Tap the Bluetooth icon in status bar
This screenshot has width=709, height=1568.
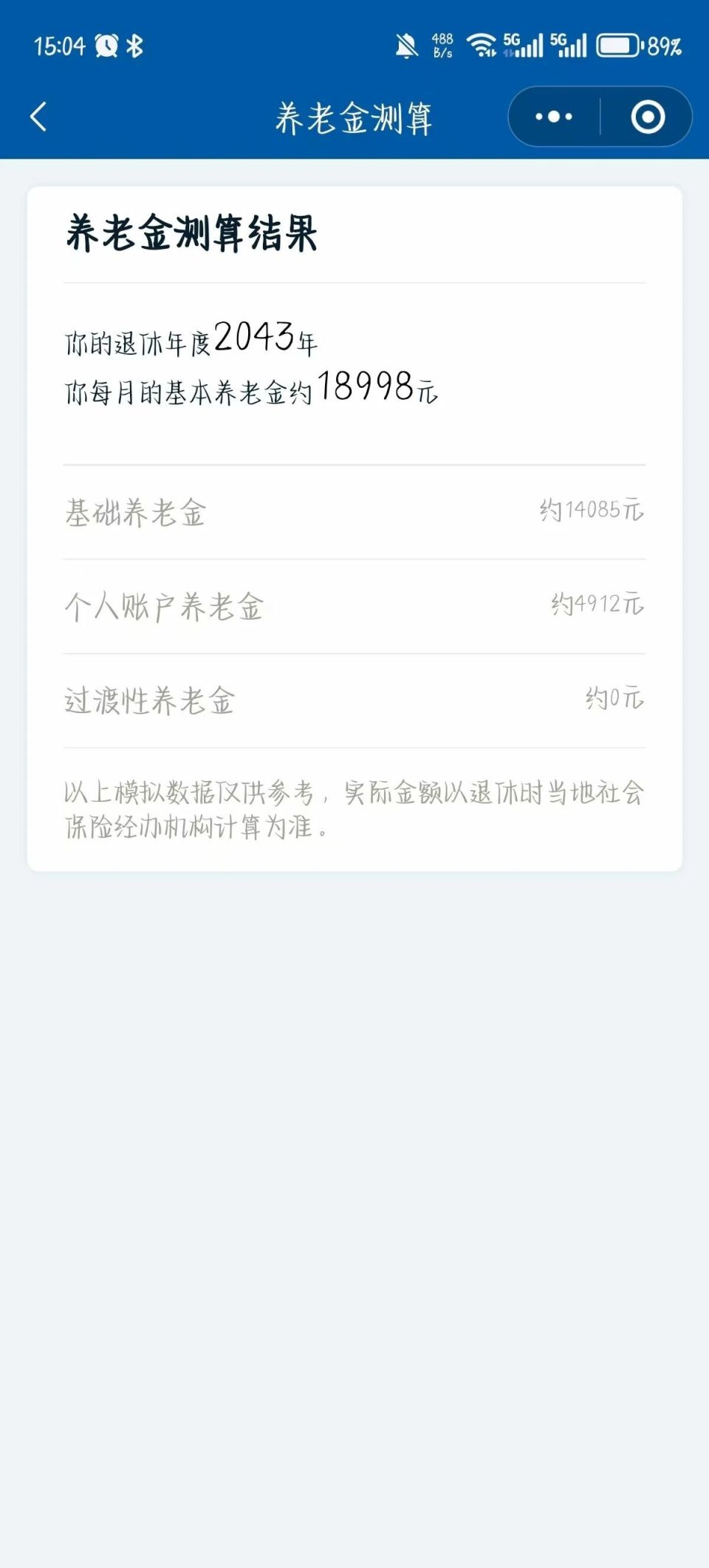point(133,44)
